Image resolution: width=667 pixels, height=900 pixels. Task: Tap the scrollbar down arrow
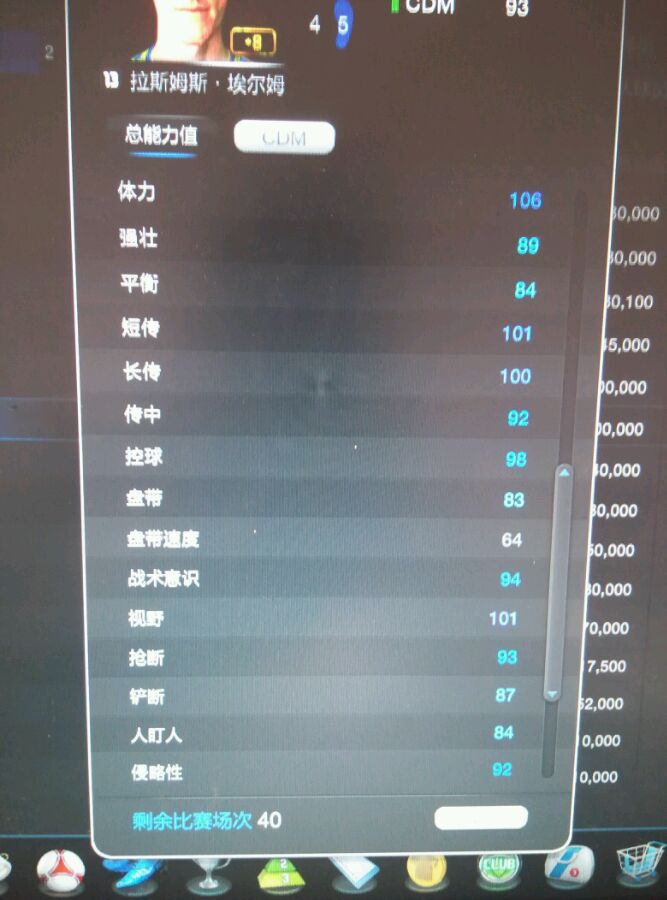(552, 694)
